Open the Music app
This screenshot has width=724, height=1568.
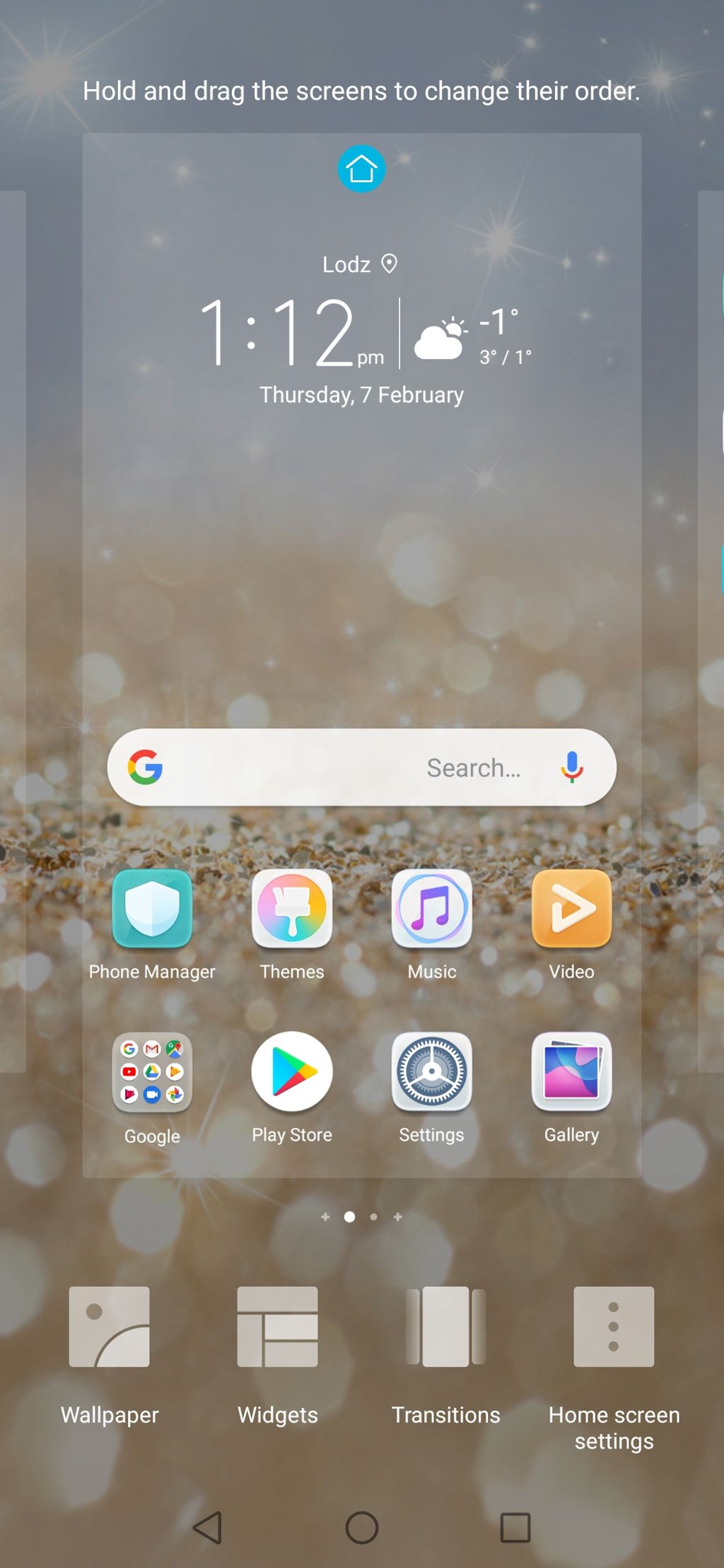click(x=431, y=909)
